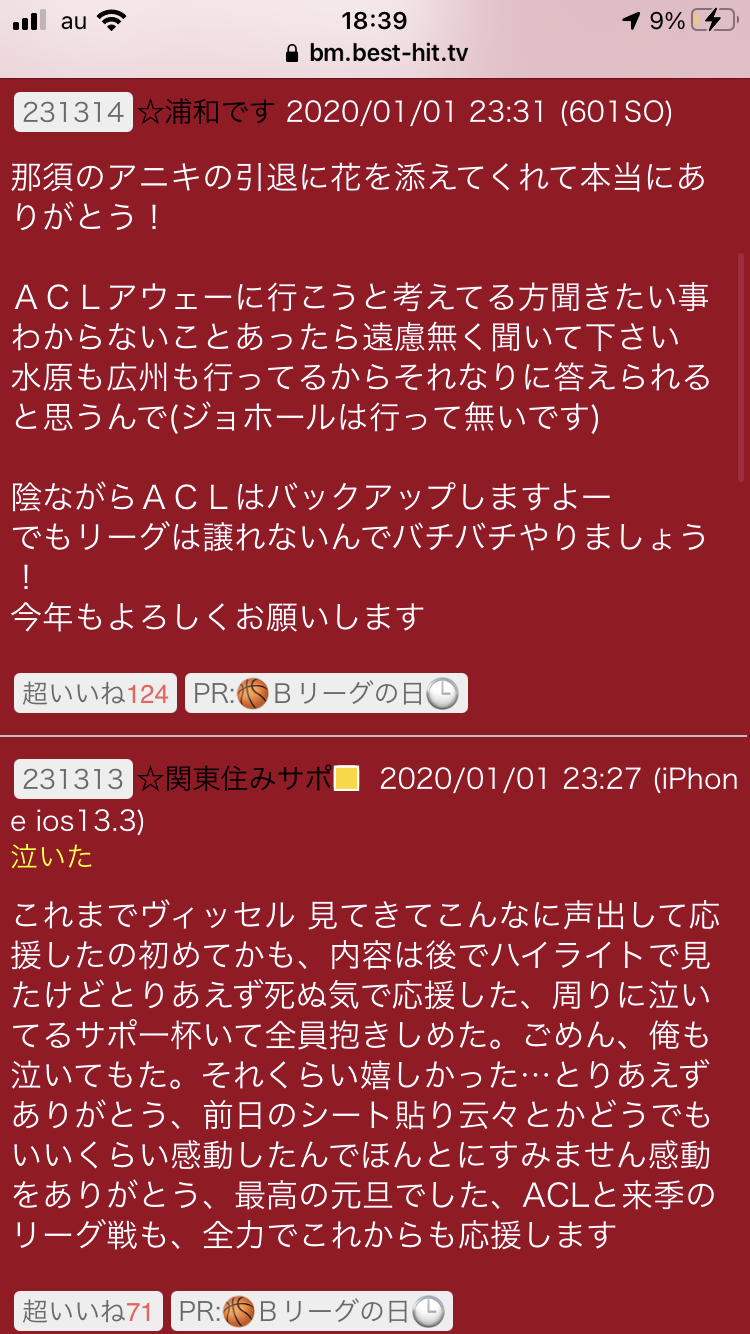Viewport: 750px width, 1334px height.
Task: Tap post number 231314
Action: (x=73, y=112)
